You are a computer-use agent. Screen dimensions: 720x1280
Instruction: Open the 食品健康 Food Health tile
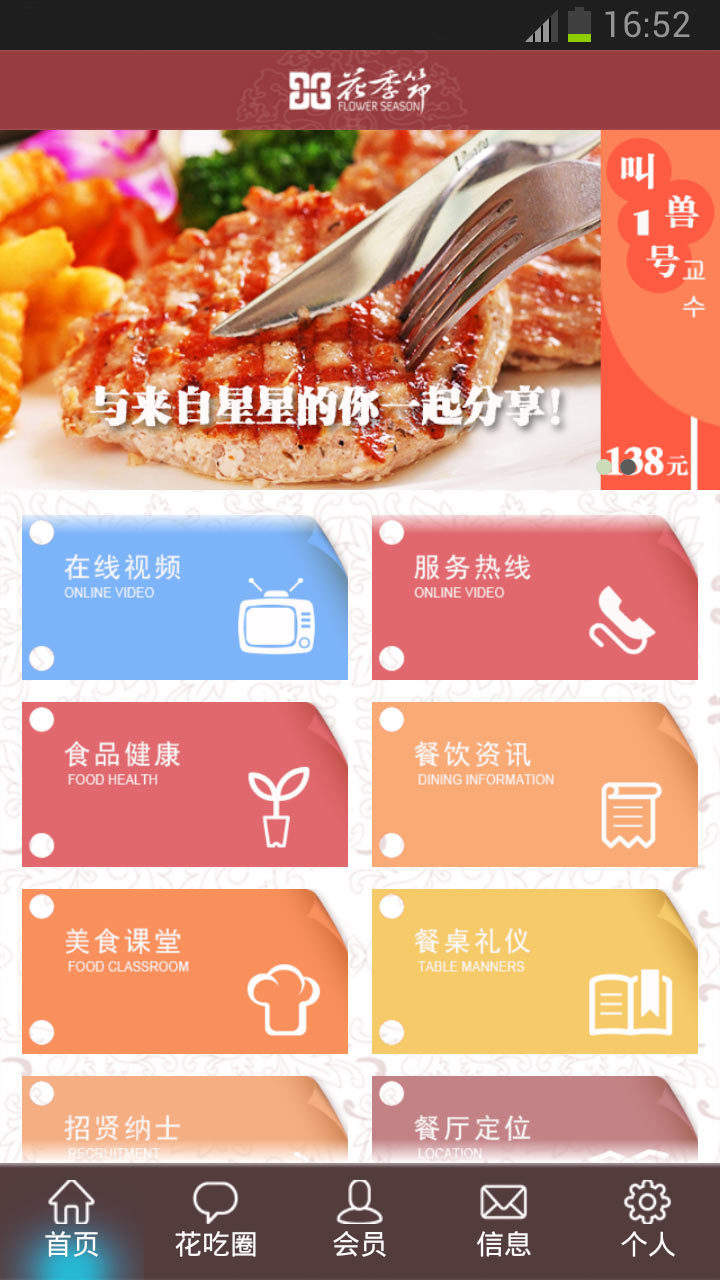(185, 785)
